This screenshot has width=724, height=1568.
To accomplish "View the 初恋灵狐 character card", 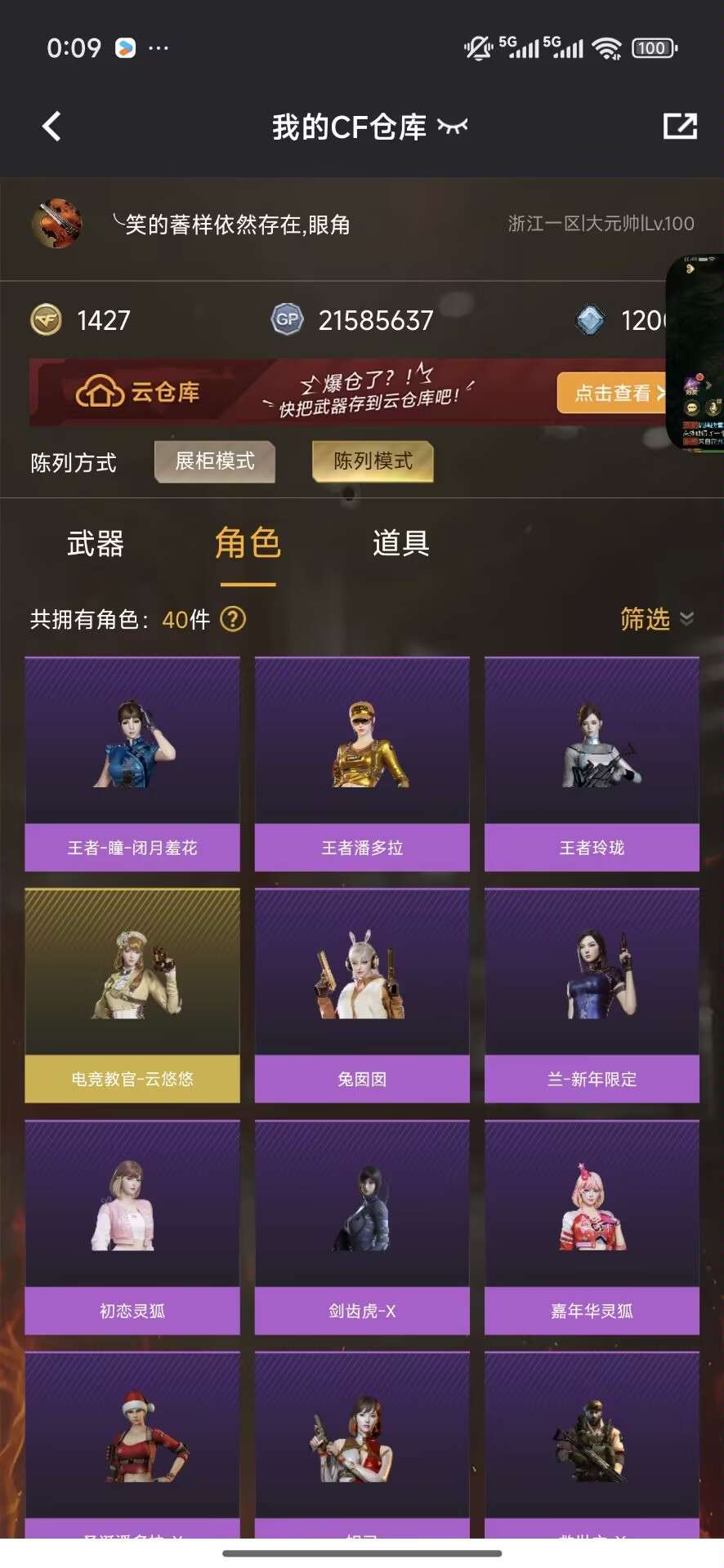I will click(x=132, y=1227).
